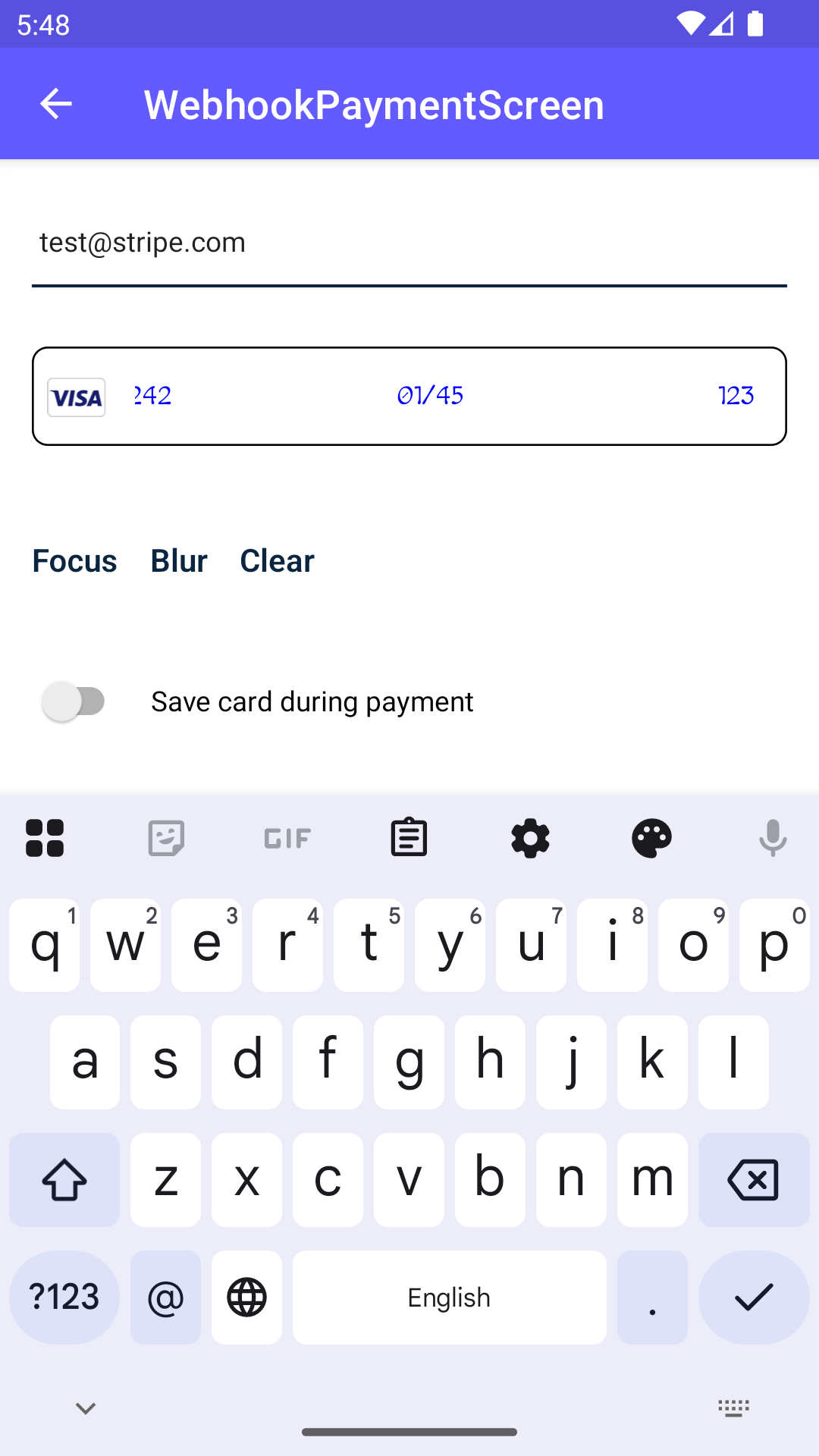Image resolution: width=819 pixels, height=1456 pixels.
Task: Enable Save card during payment
Action: 74,701
